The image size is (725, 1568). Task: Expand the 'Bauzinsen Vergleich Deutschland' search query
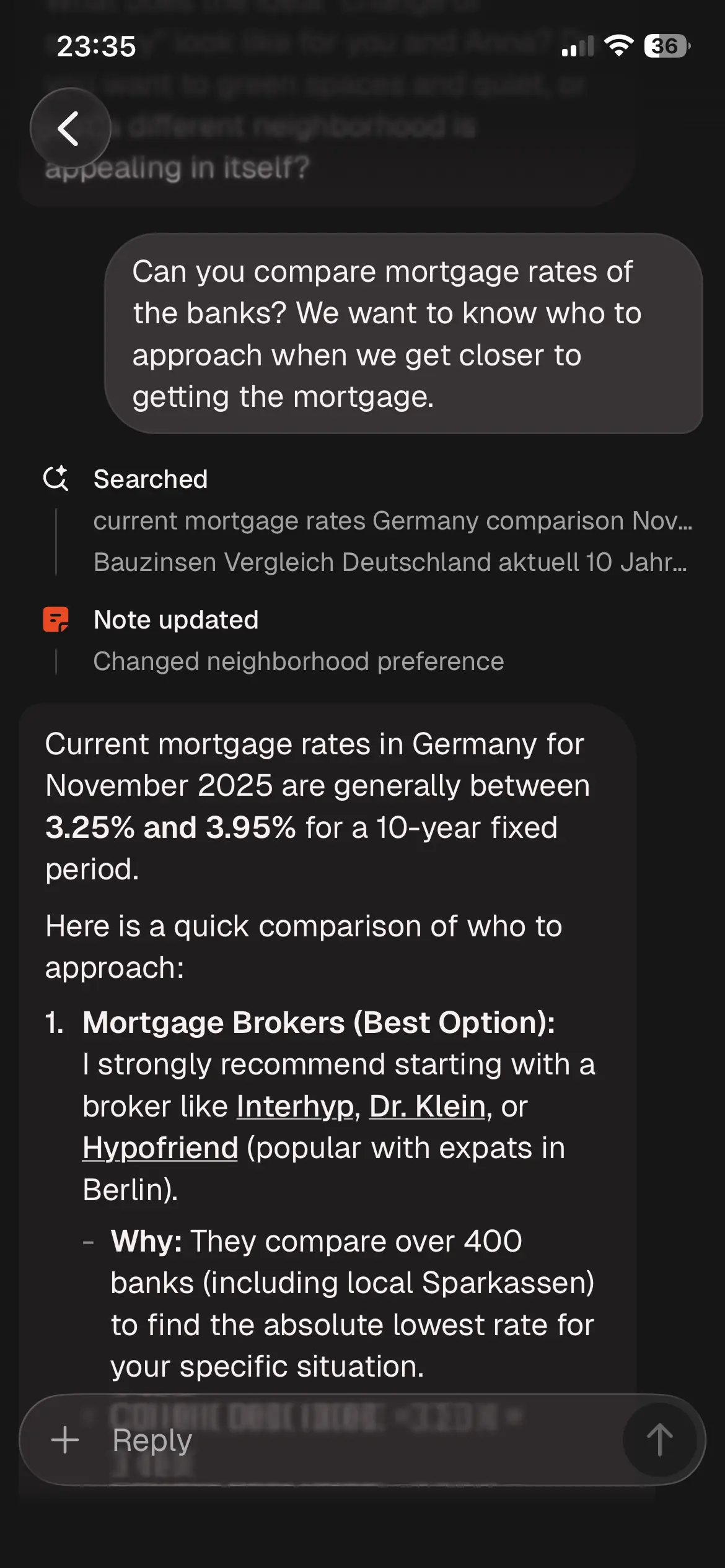click(x=390, y=562)
